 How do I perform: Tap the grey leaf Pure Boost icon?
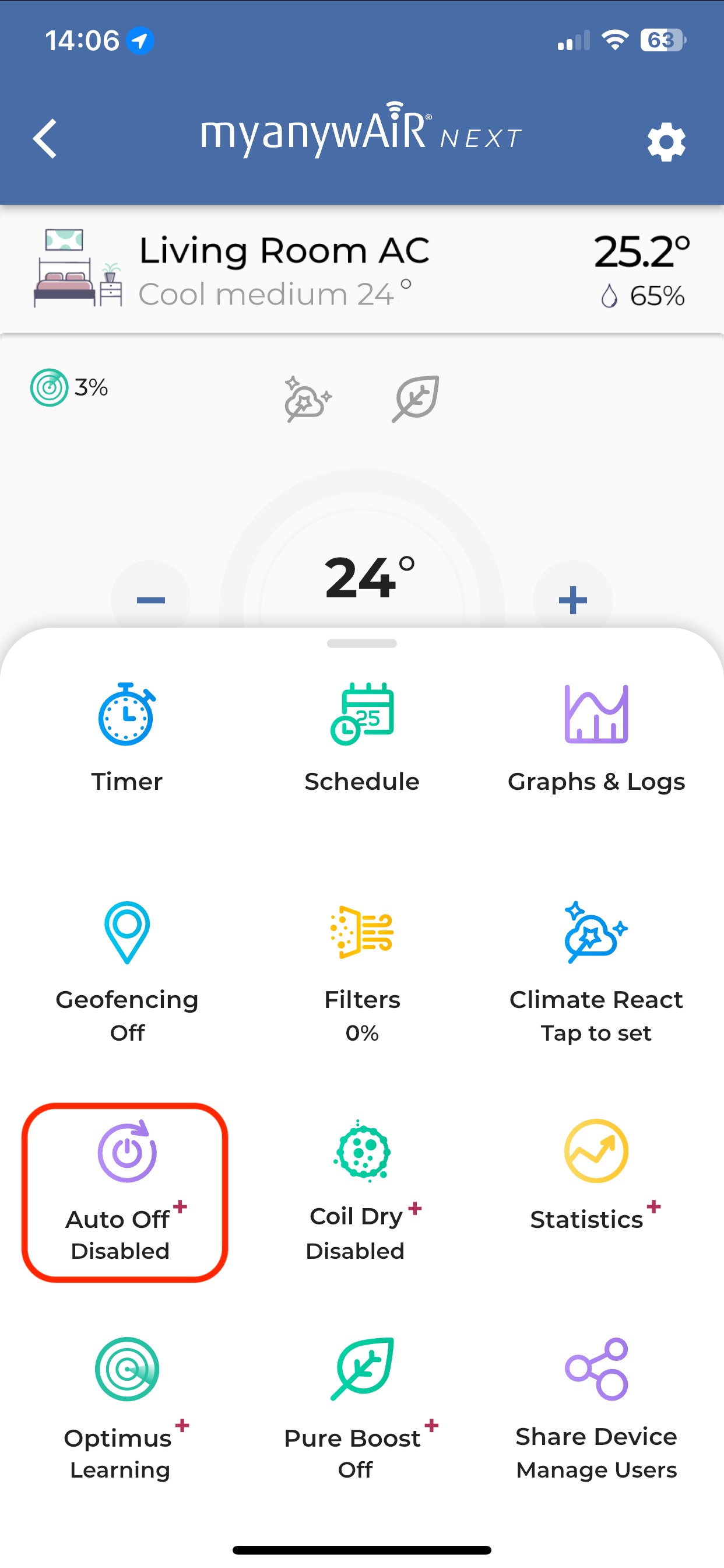(416, 398)
